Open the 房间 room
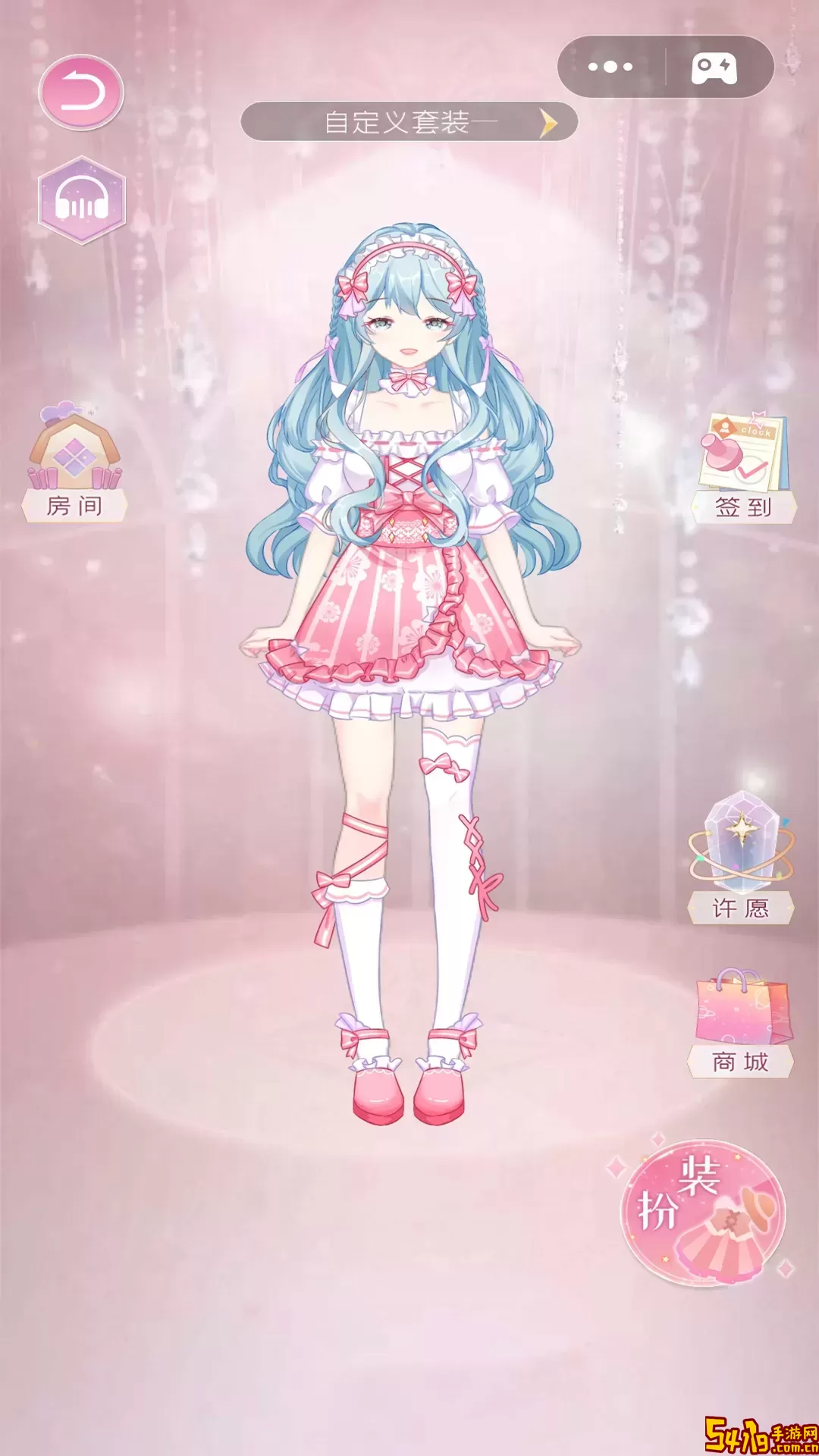The width and height of the screenshot is (819, 1456). click(74, 466)
